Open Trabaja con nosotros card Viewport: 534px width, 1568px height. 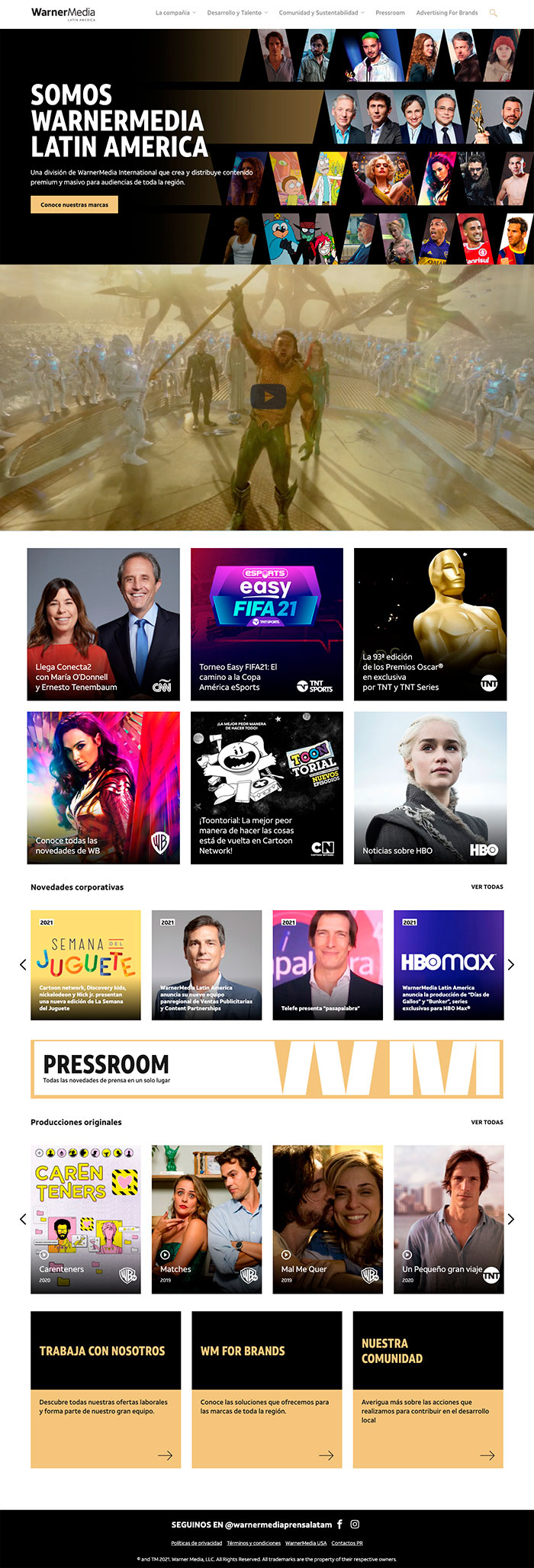(x=106, y=1389)
